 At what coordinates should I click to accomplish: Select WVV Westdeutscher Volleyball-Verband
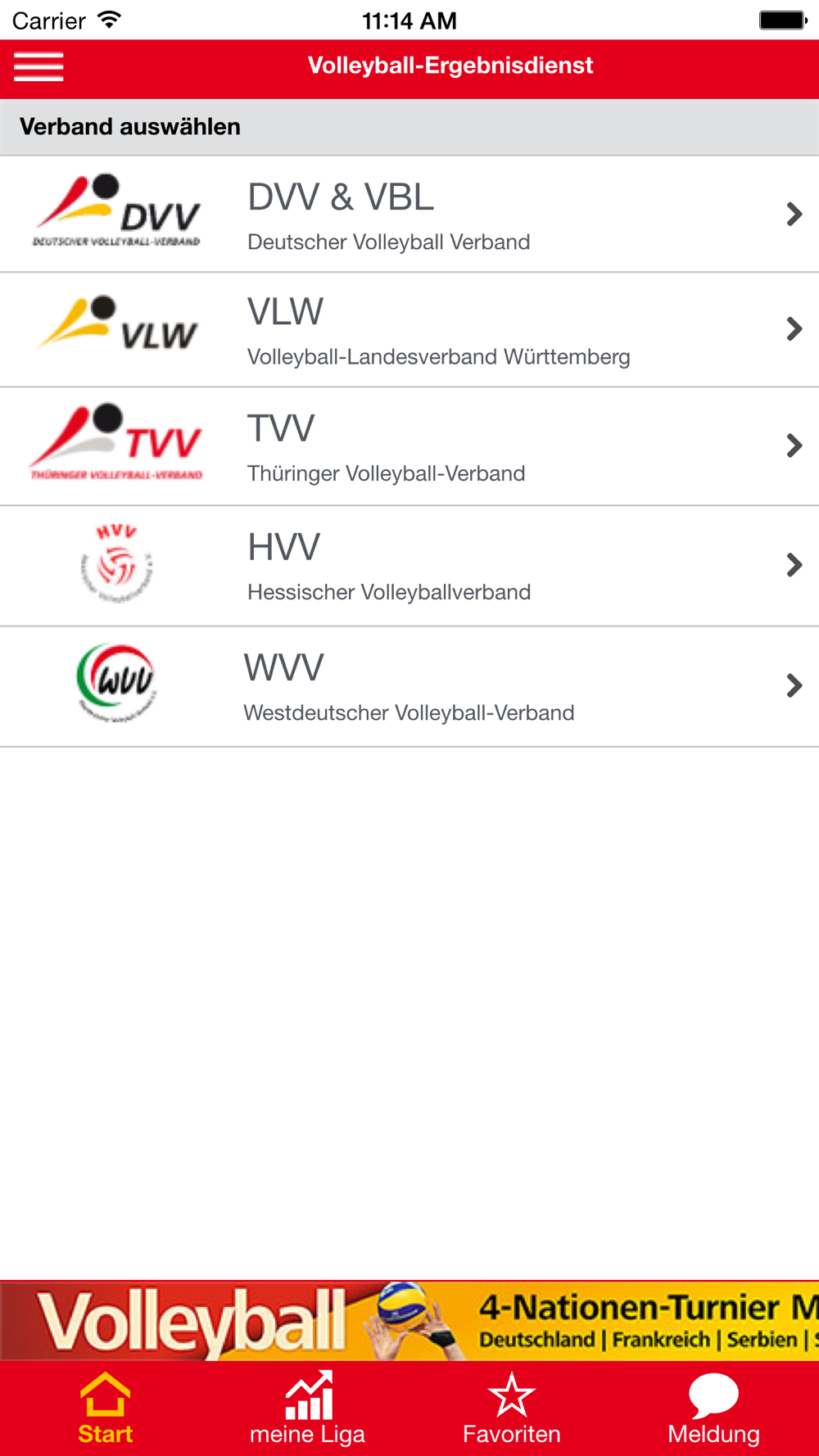click(409, 687)
